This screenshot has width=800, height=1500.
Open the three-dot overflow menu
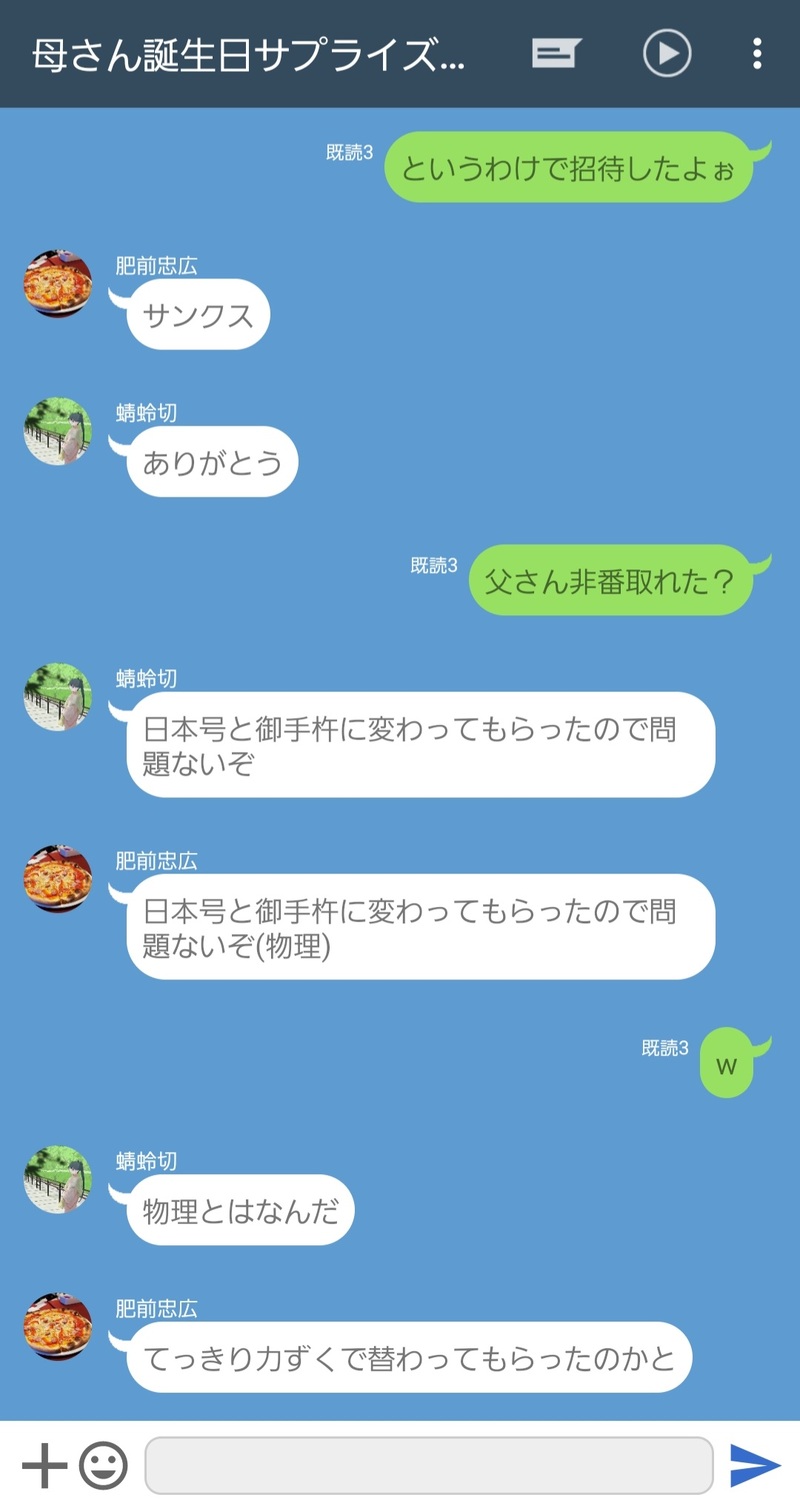tap(757, 53)
